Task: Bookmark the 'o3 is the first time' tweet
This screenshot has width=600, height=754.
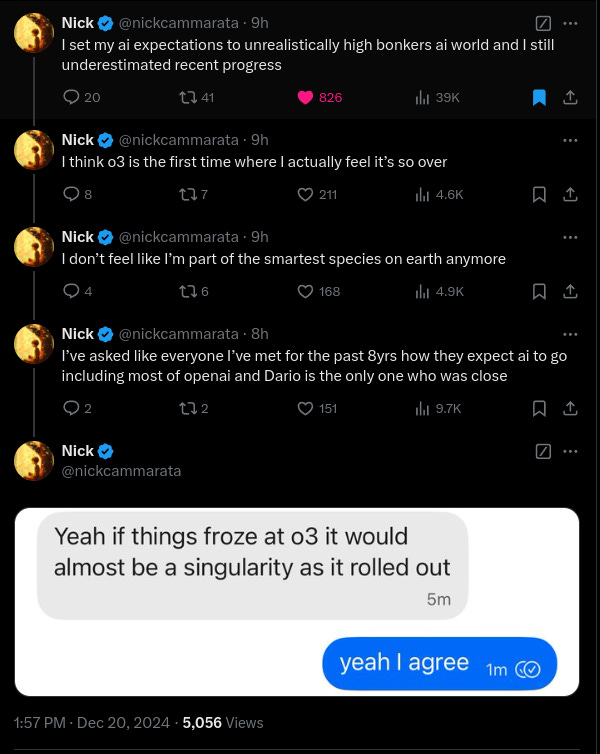Action: [x=539, y=194]
